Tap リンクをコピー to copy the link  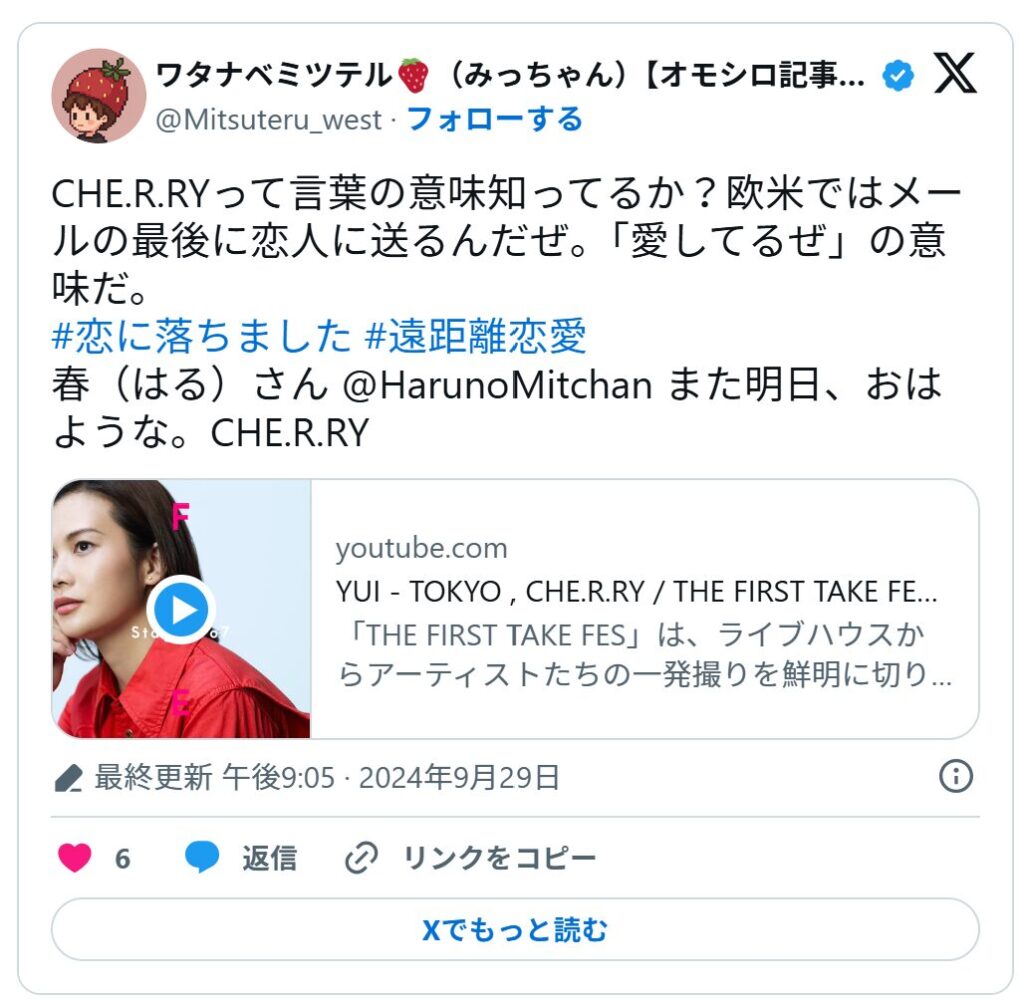[x=470, y=858]
